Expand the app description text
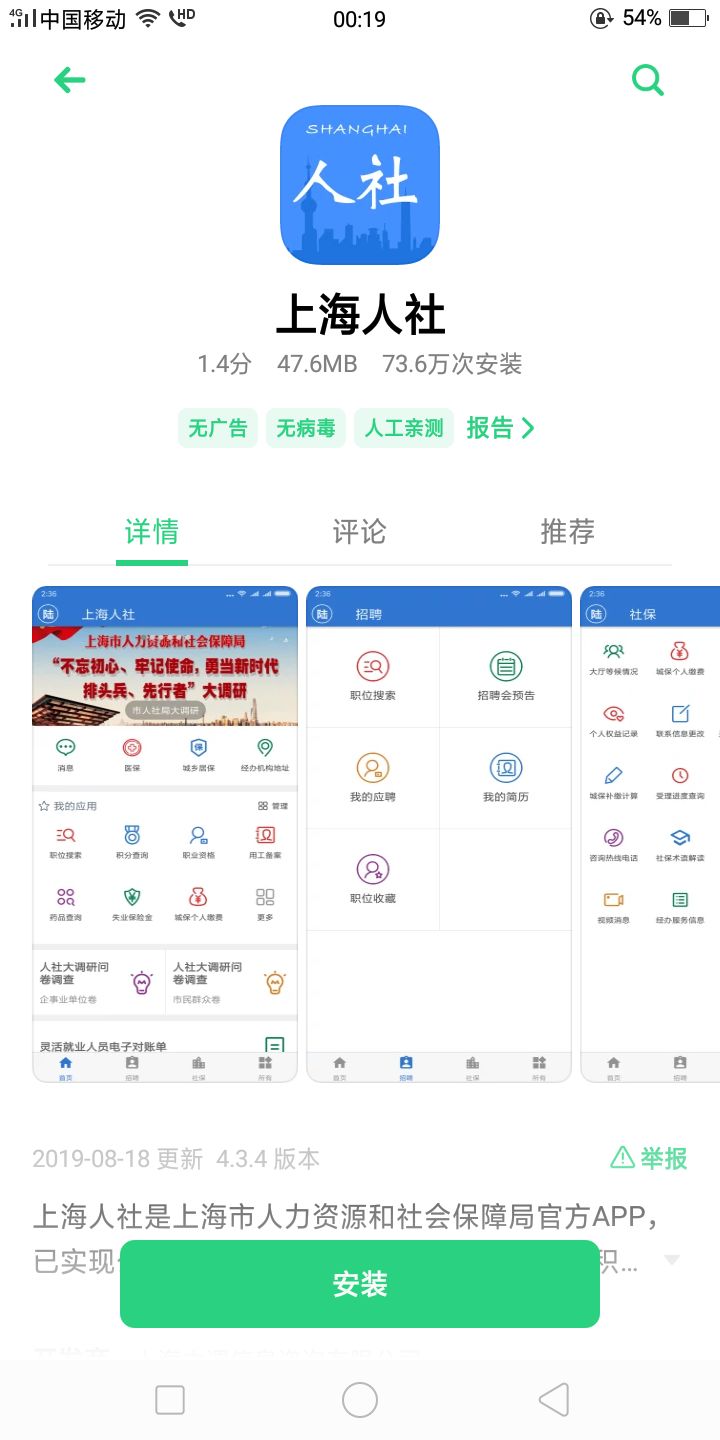The height and width of the screenshot is (1440, 720). pos(672,1259)
